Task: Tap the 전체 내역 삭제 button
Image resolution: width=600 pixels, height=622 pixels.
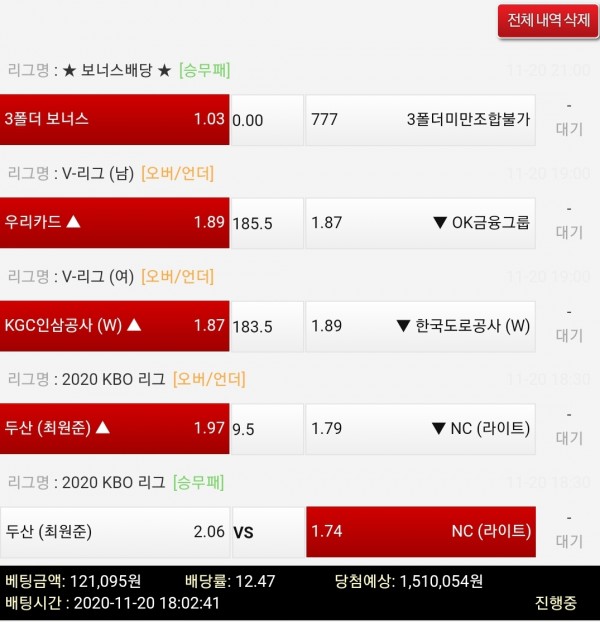Action: pyautogui.click(x=548, y=20)
